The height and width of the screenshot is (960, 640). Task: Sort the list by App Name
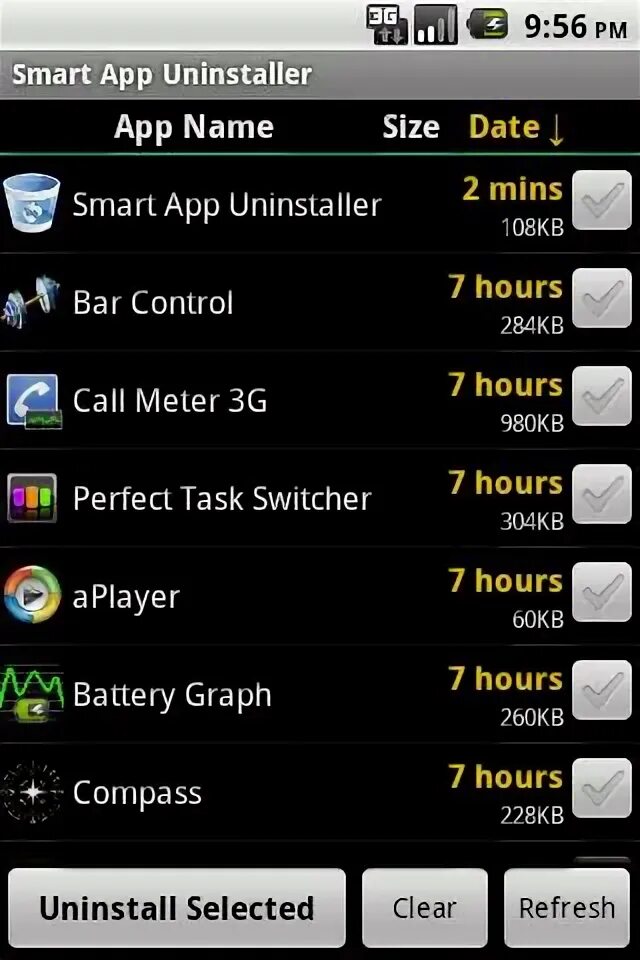pyautogui.click(x=193, y=127)
